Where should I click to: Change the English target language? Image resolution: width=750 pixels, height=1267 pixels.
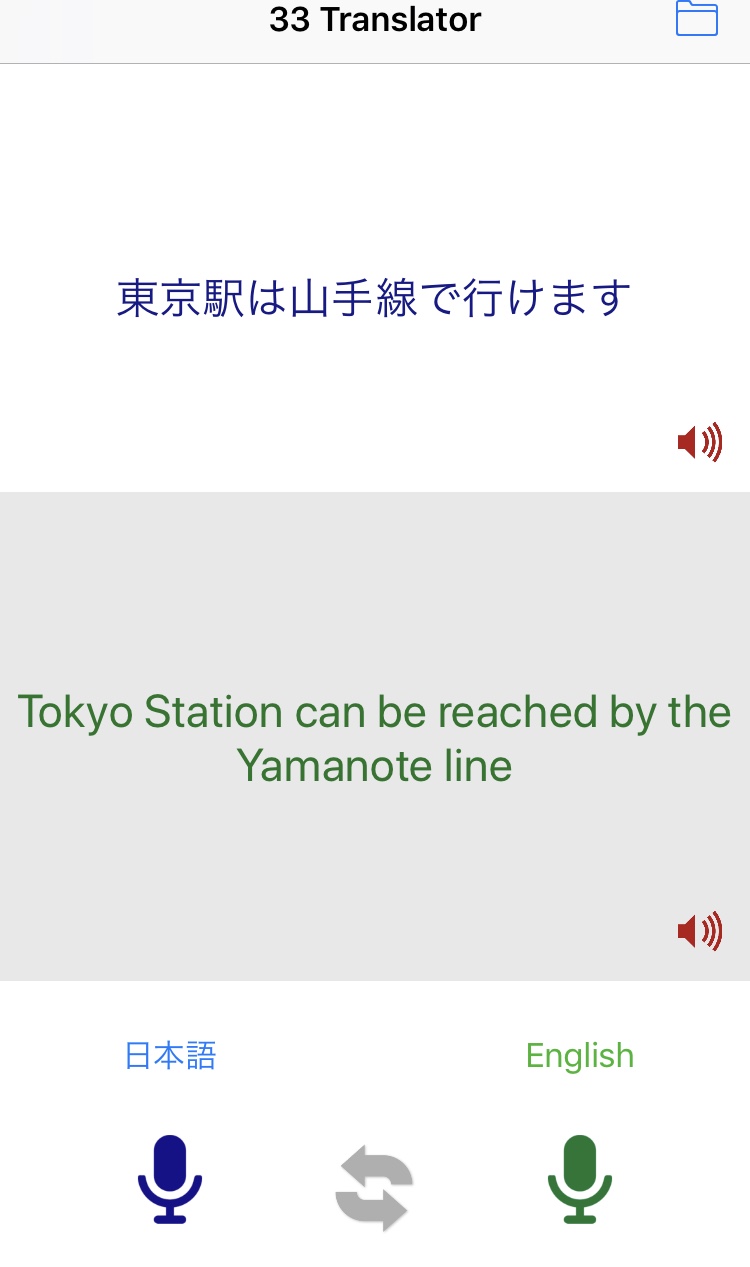pyautogui.click(x=580, y=1056)
